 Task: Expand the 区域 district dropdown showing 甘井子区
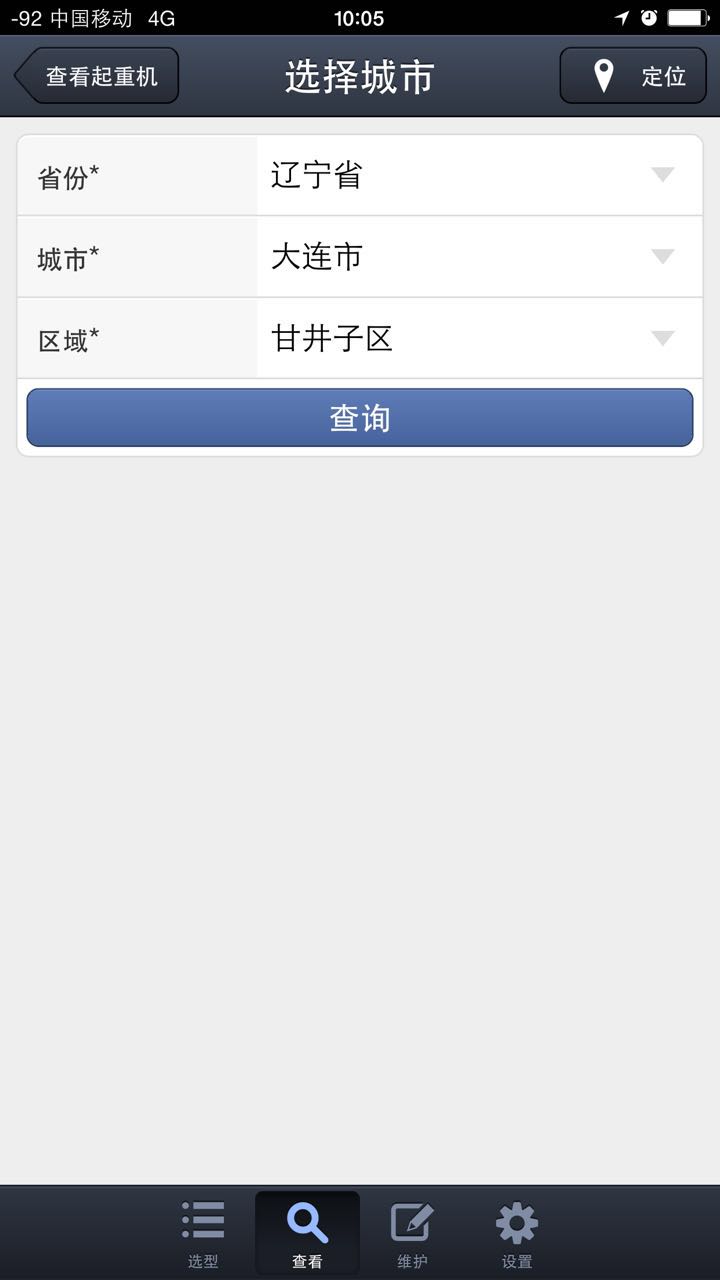[663, 338]
